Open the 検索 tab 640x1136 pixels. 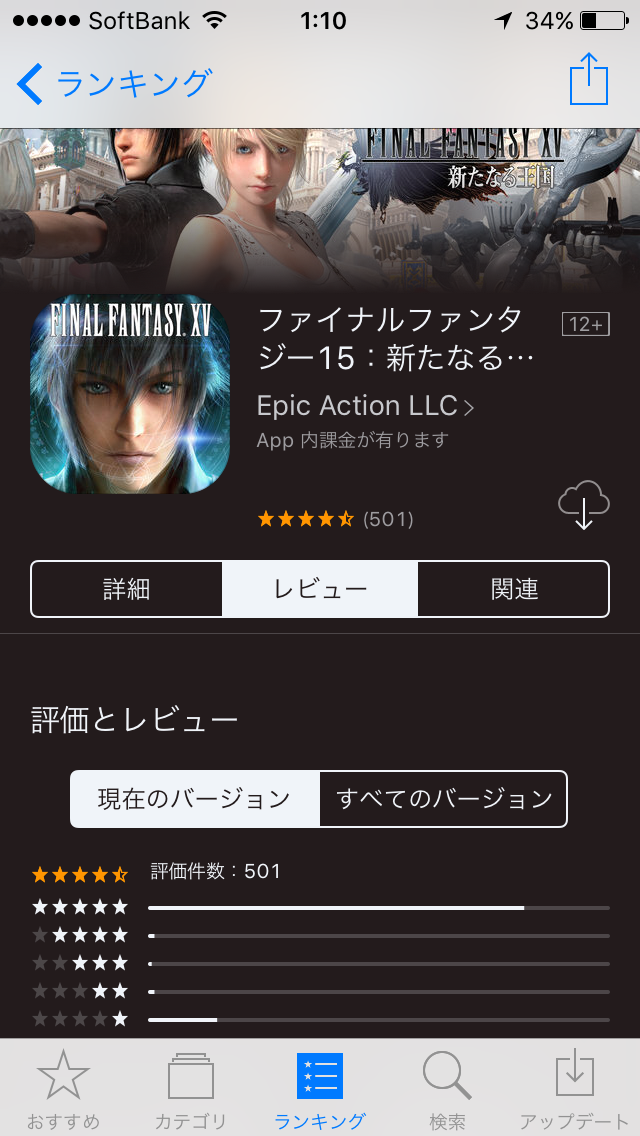point(447,1089)
